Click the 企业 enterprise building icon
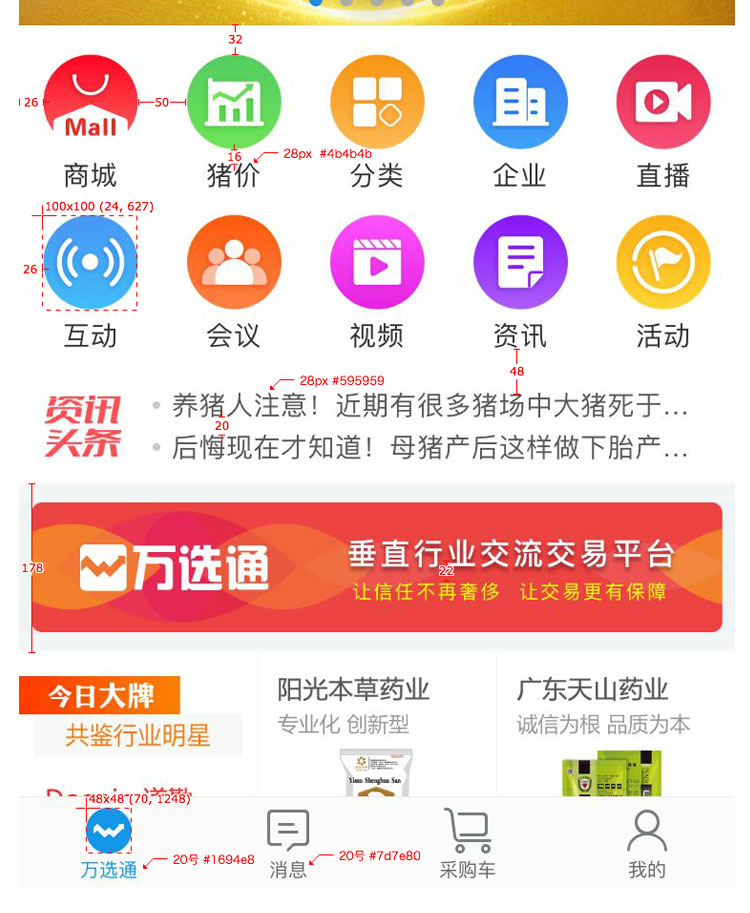 point(520,100)
